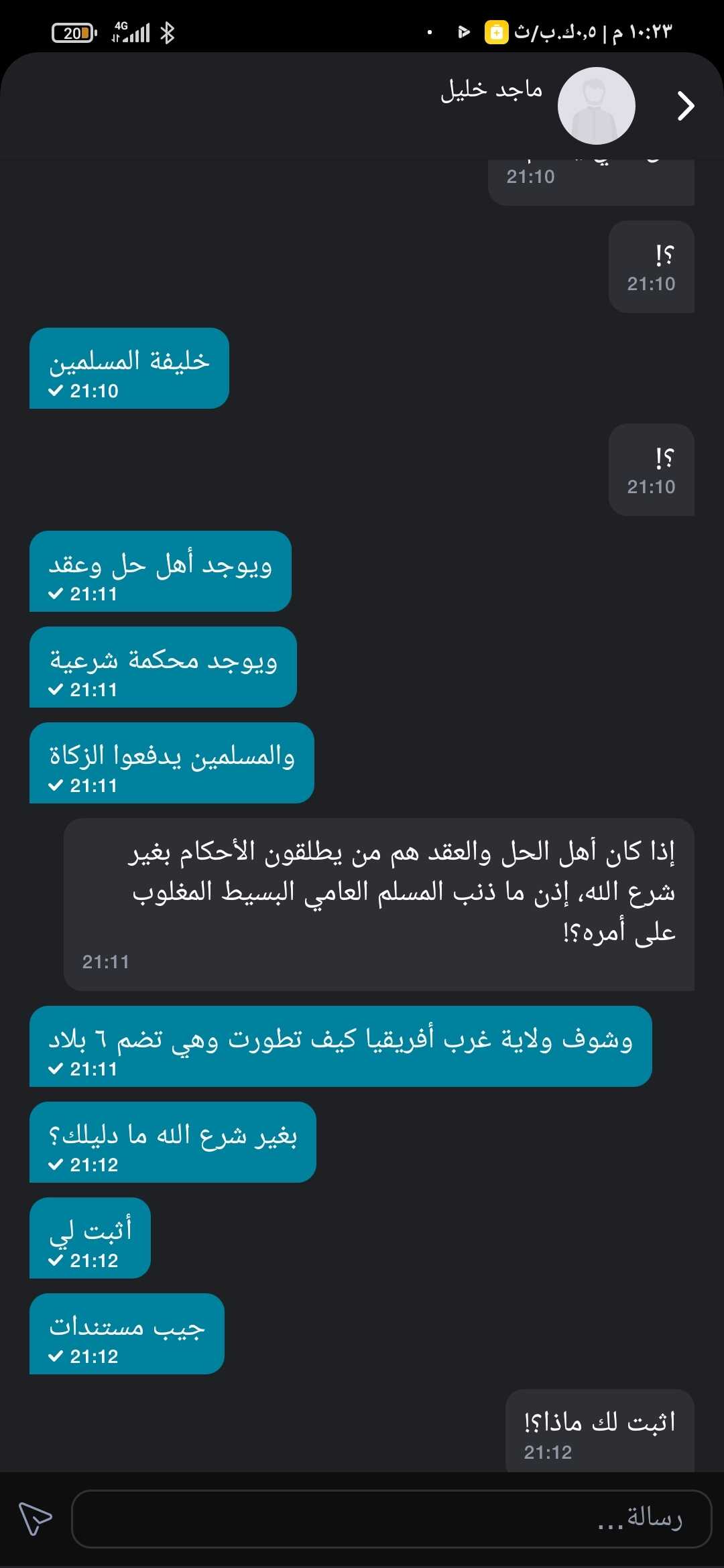724x1568 pixels.
Task: Send the message with the paper-plane icon
Action: click(x=35, y=1518)
